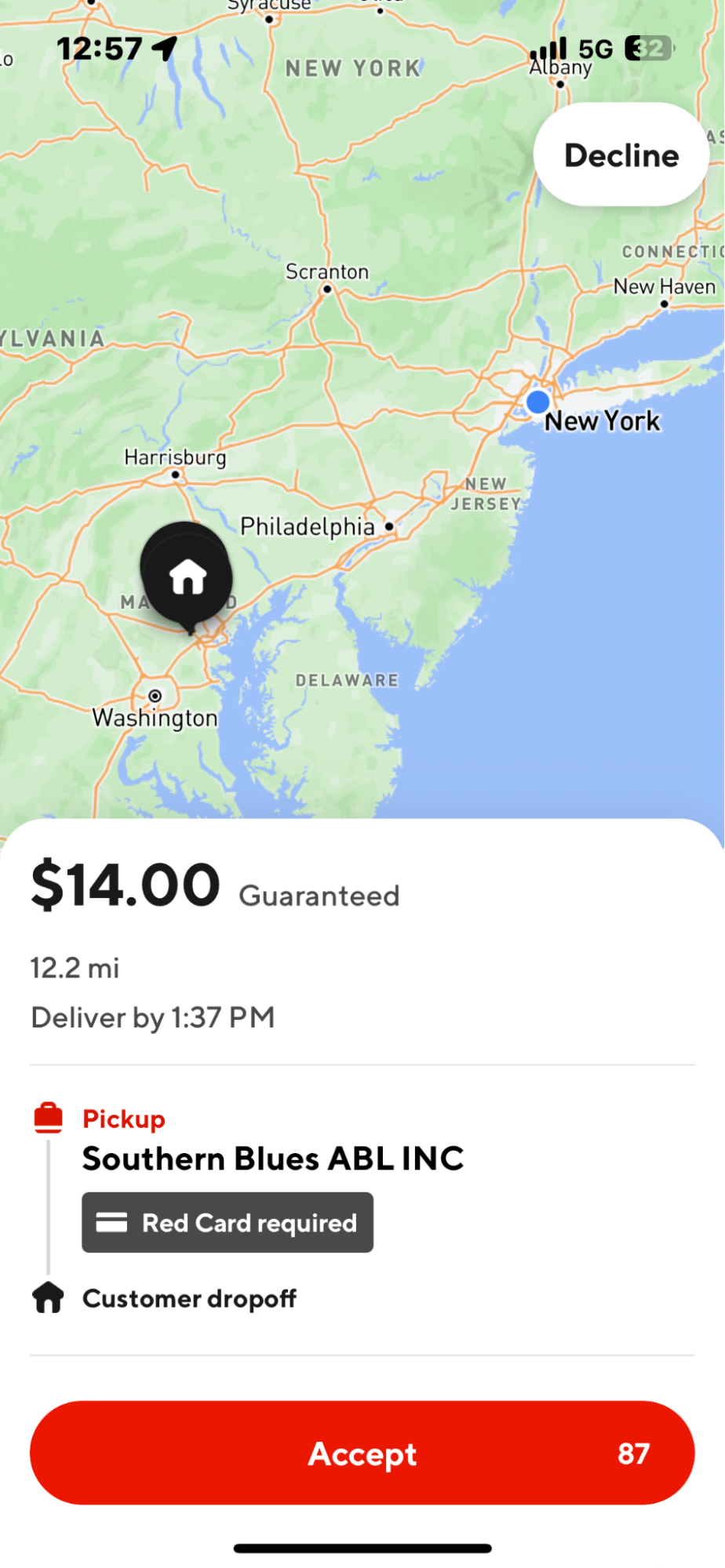This screenshot has width=725, height=1568.
Task: Tap Deliver by 1:37 PM for schedule details
Action: click(151, 1017)
